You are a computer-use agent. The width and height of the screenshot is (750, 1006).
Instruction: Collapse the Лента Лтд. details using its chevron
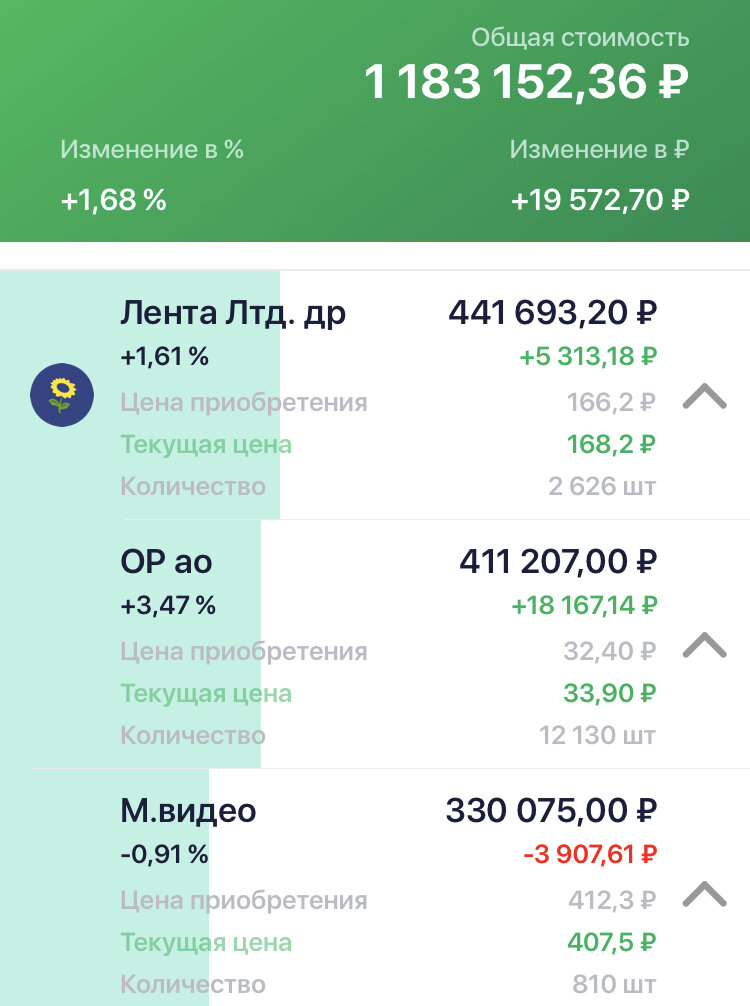click(706, 396)
